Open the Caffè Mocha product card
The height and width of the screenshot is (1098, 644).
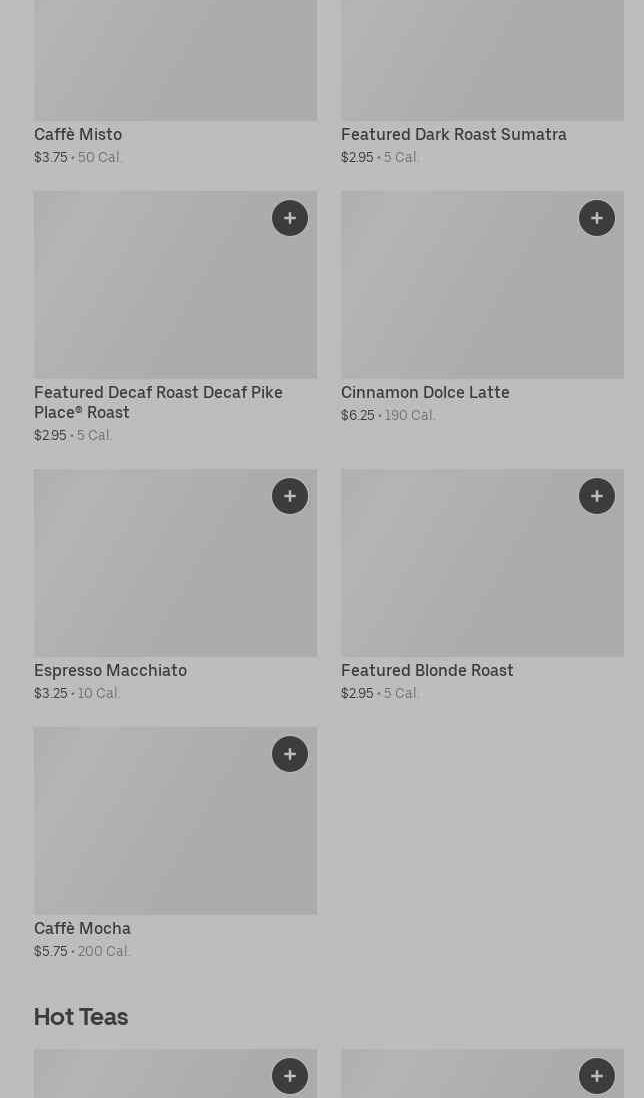coord(175,843)
